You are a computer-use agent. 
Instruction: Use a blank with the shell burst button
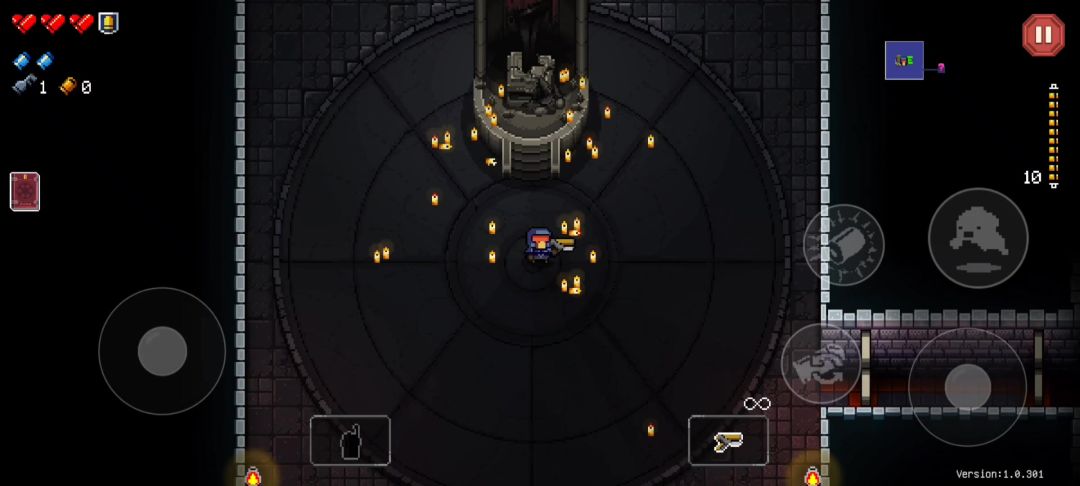coord(843,245)
